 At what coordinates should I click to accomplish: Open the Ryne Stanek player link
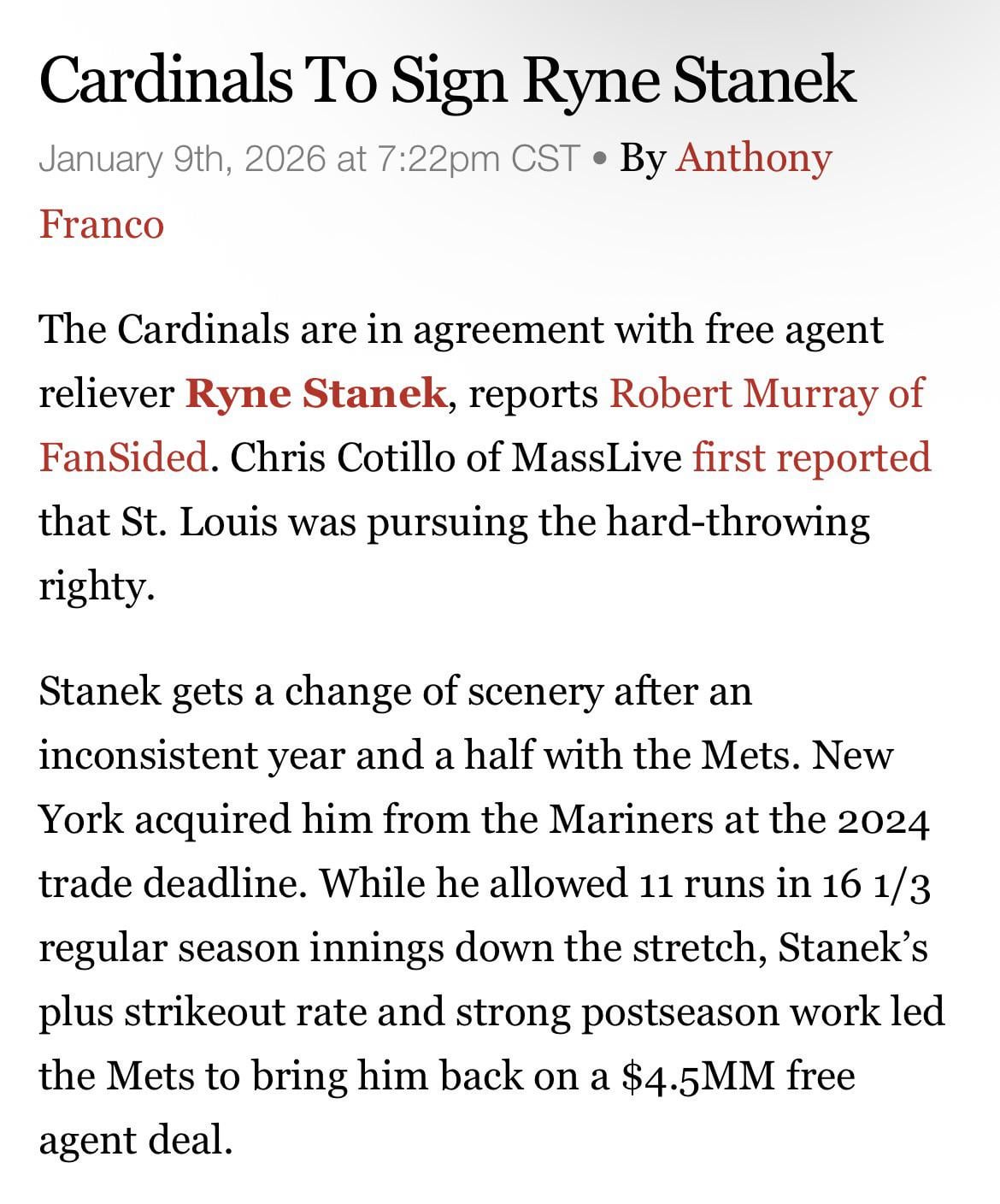[315, 393]
